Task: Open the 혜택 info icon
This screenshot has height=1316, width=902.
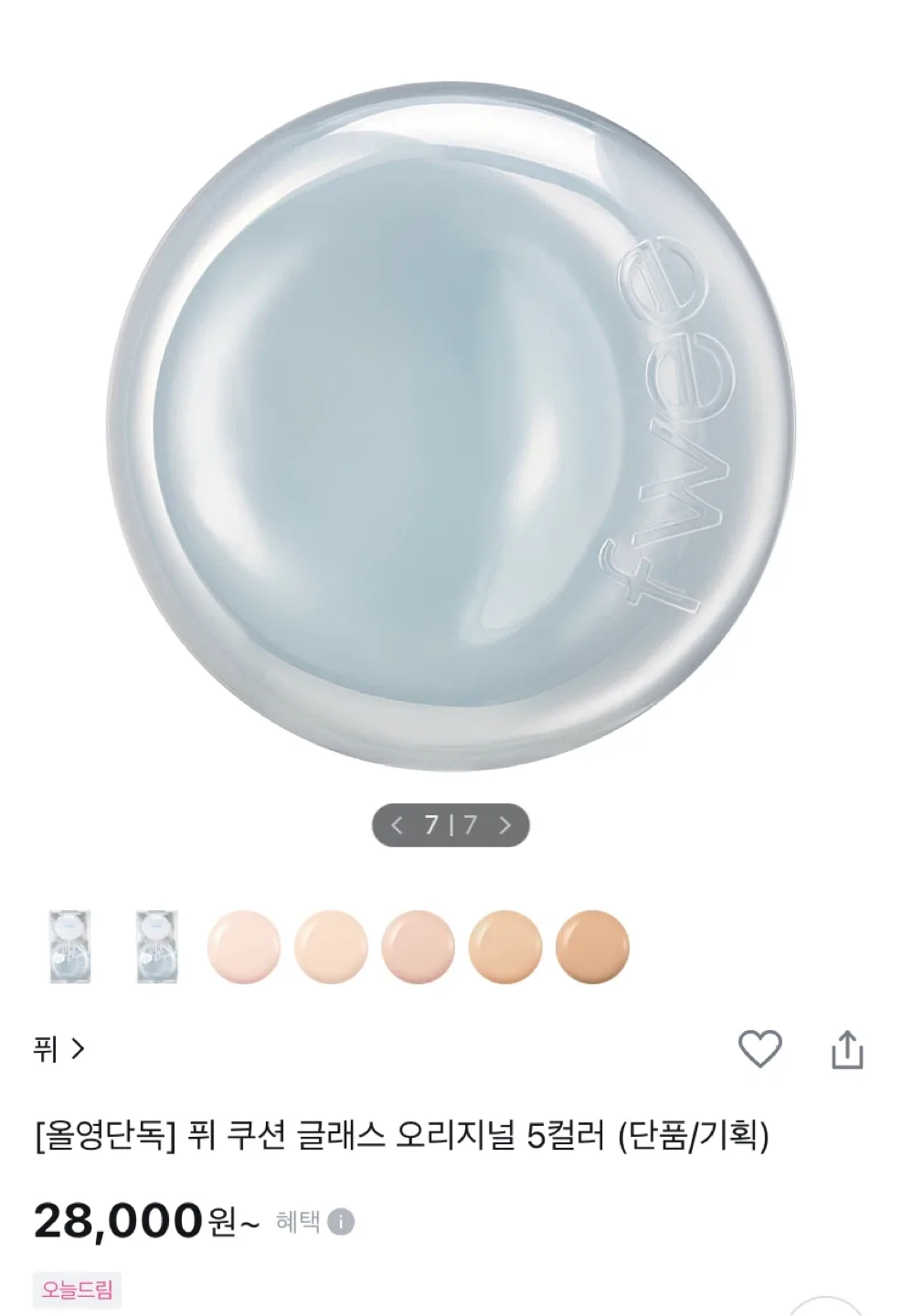Action: tap(341, 1222)
